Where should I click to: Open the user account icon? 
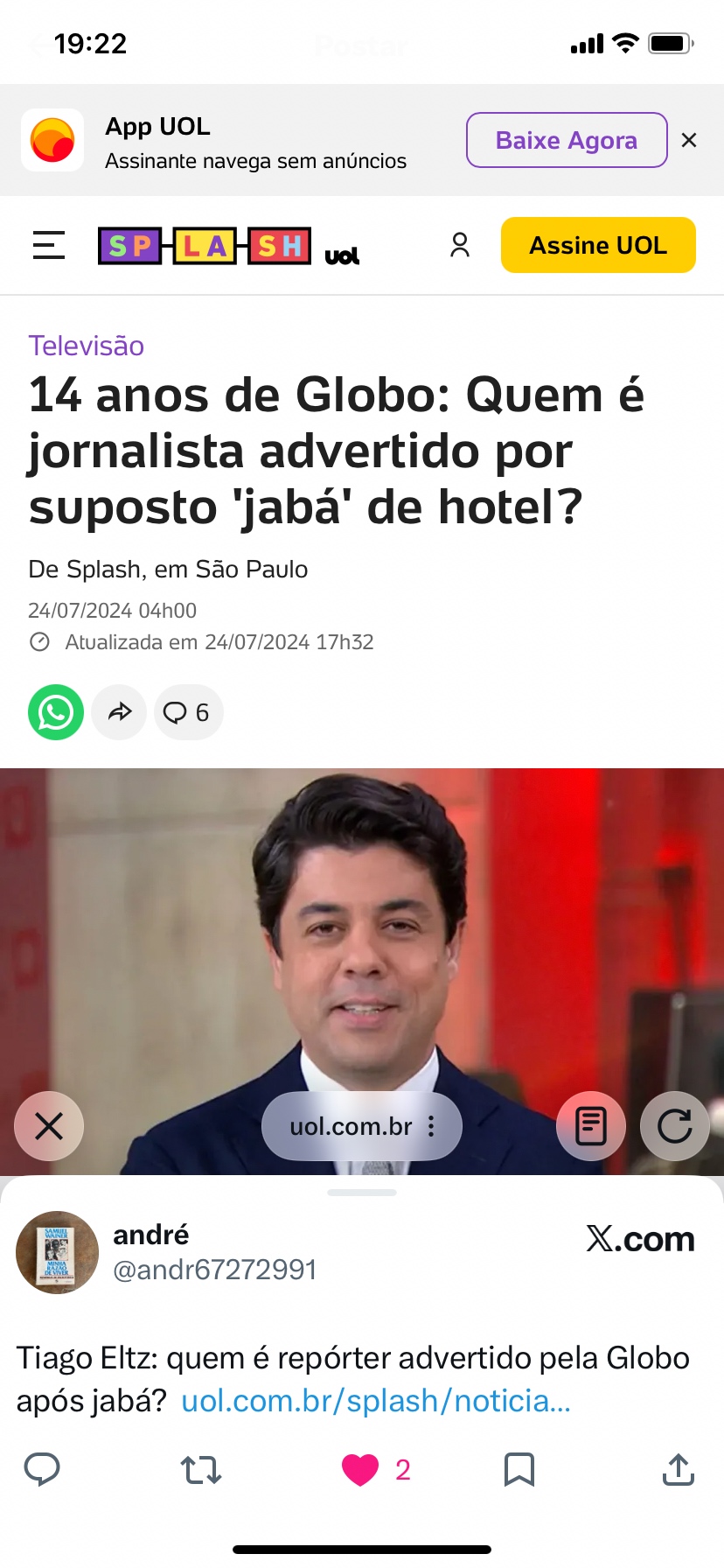(460, 245)
